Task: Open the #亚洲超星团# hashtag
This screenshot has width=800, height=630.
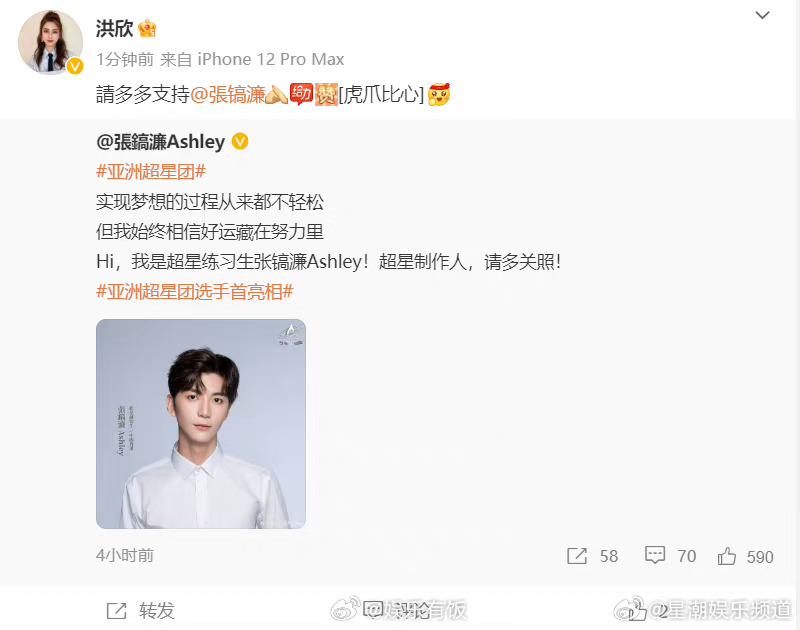Action: click(x=150, y=171)
